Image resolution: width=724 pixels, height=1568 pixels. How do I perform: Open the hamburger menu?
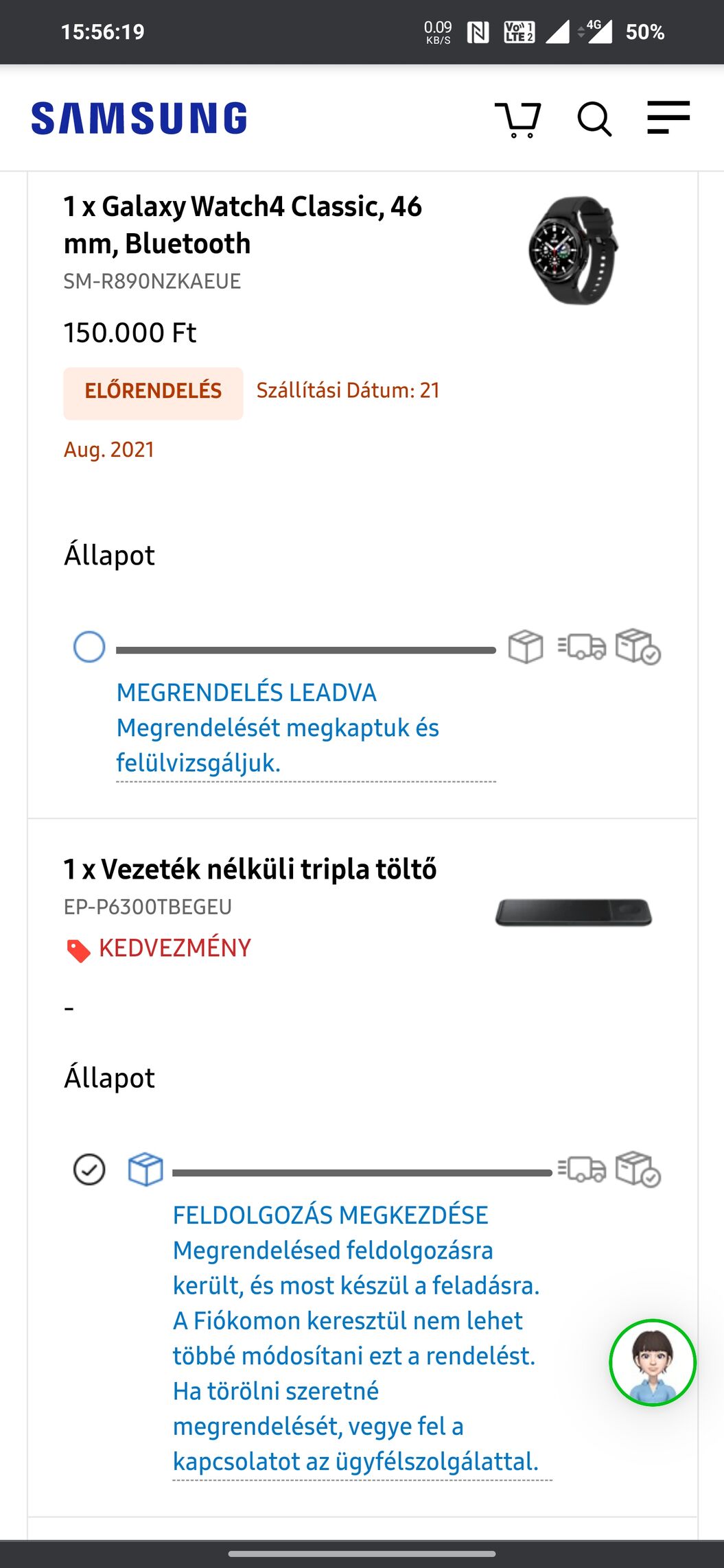[x=668, y=117]
